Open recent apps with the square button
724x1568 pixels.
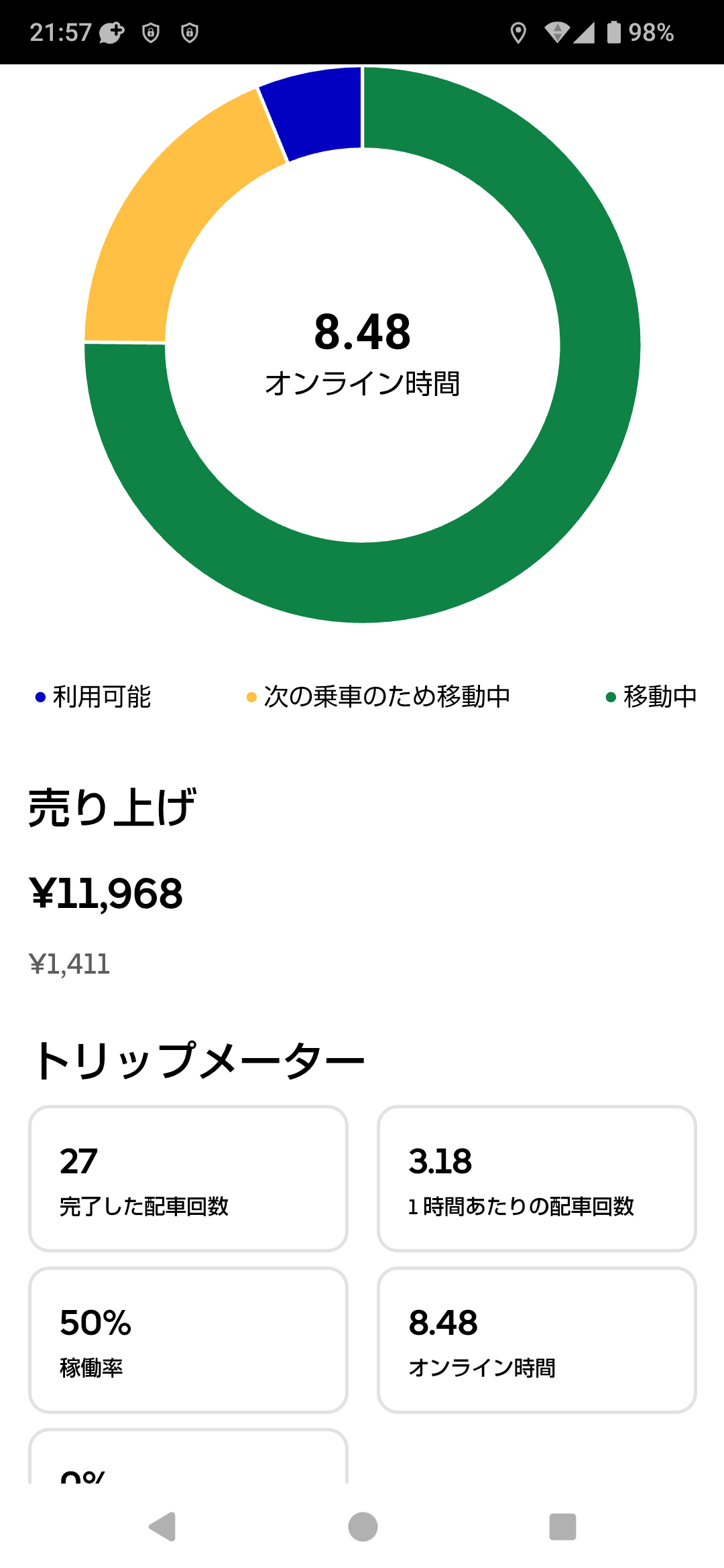pos(562,1526)
